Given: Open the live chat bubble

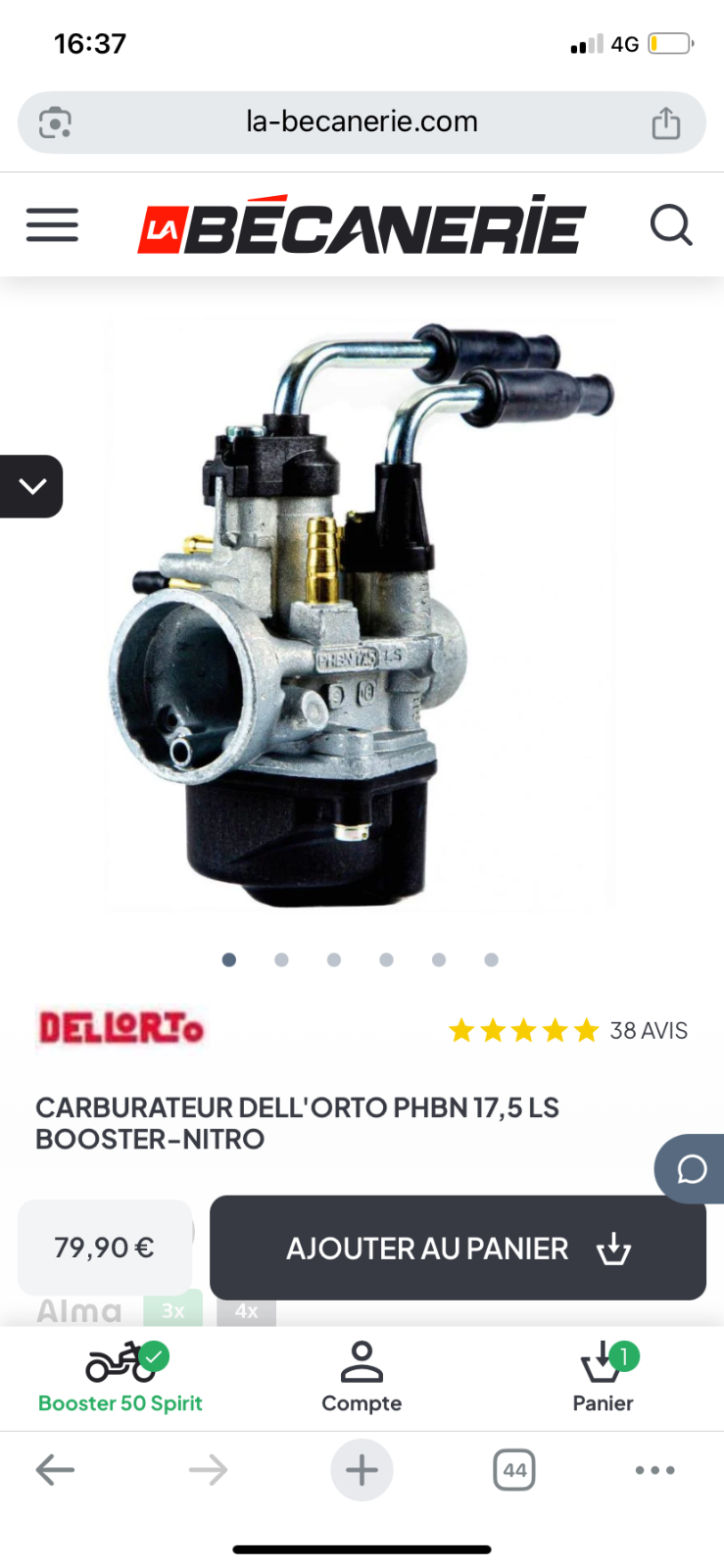Looking at the screenshot, I should point(690,1168).
